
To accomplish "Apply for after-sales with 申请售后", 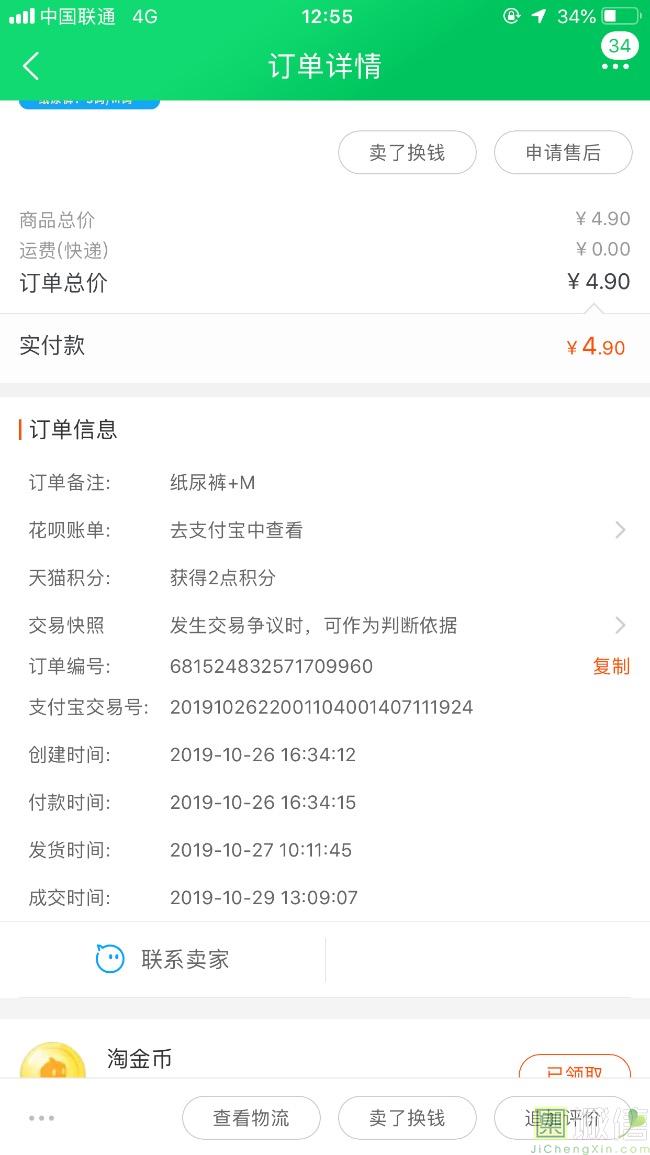I will pyautogui.click(x=563, y=152).
